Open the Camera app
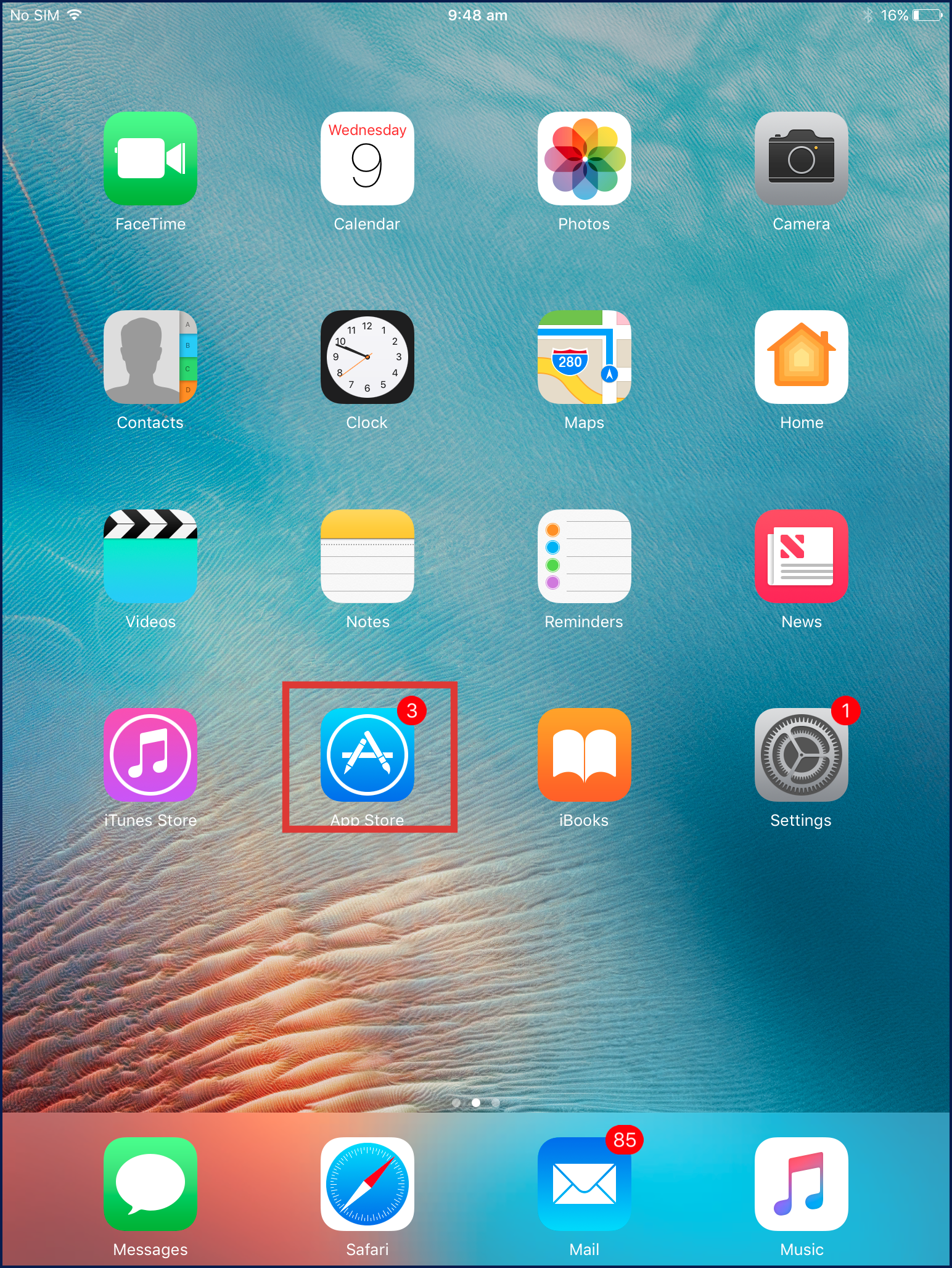Viewport: 952px width, 1268px height. pos(802,158)
